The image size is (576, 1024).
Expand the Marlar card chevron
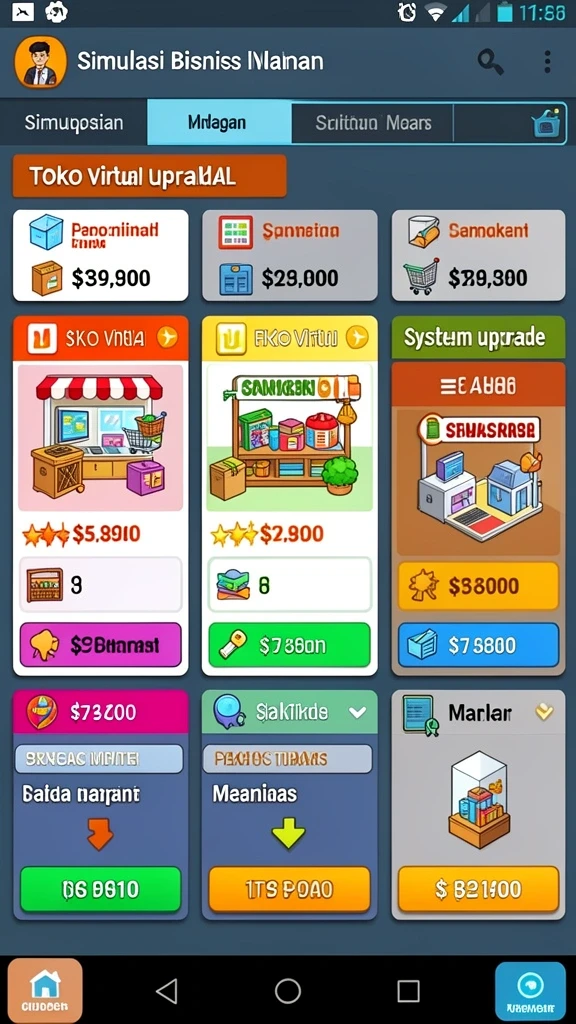click(x=544, y=712)
